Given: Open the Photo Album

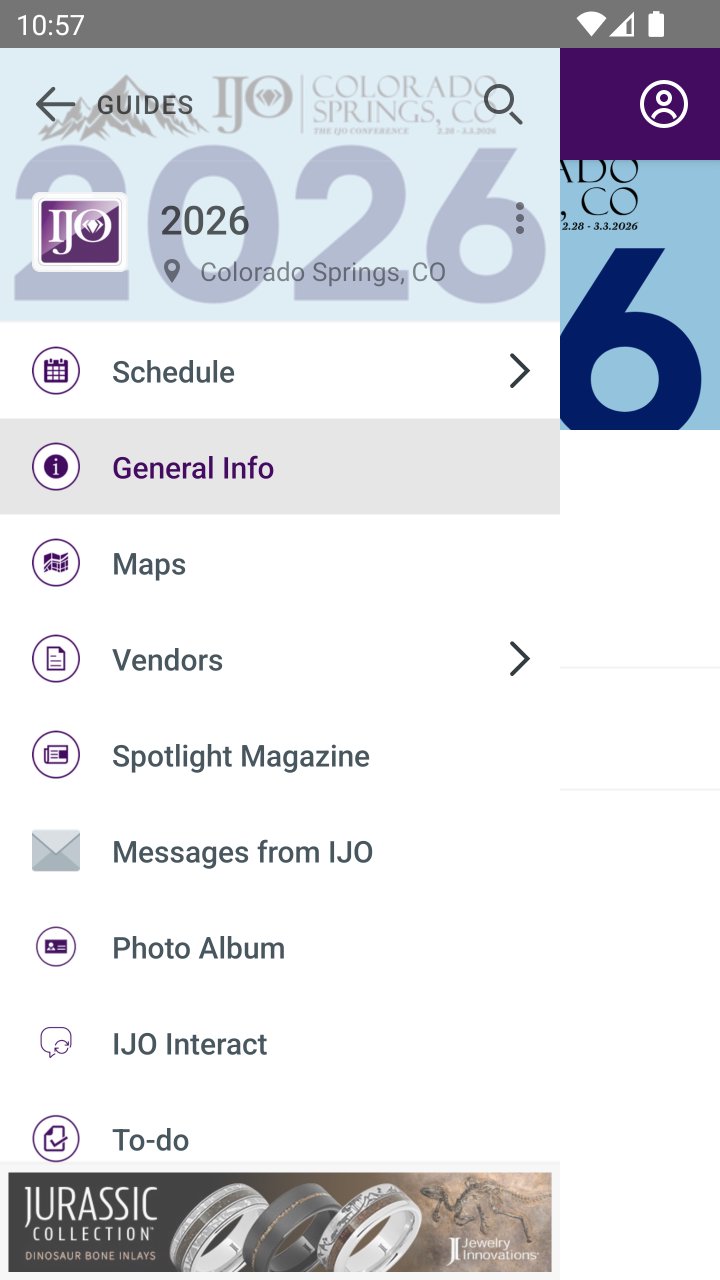Looking at the screenshot, I should [x=280, y=948].
